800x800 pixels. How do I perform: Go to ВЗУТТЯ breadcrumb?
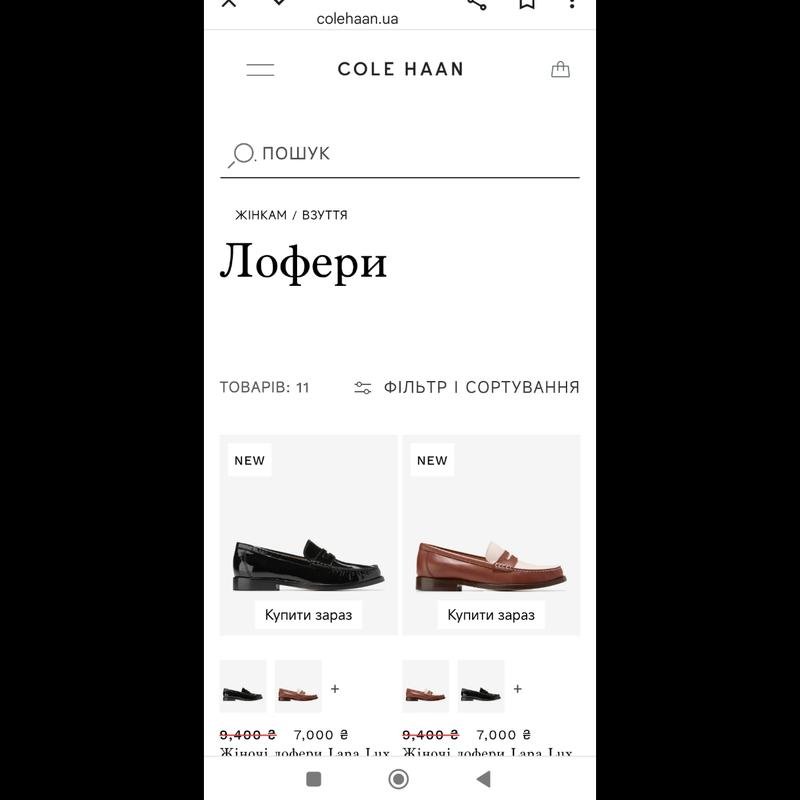click(324, 215)
